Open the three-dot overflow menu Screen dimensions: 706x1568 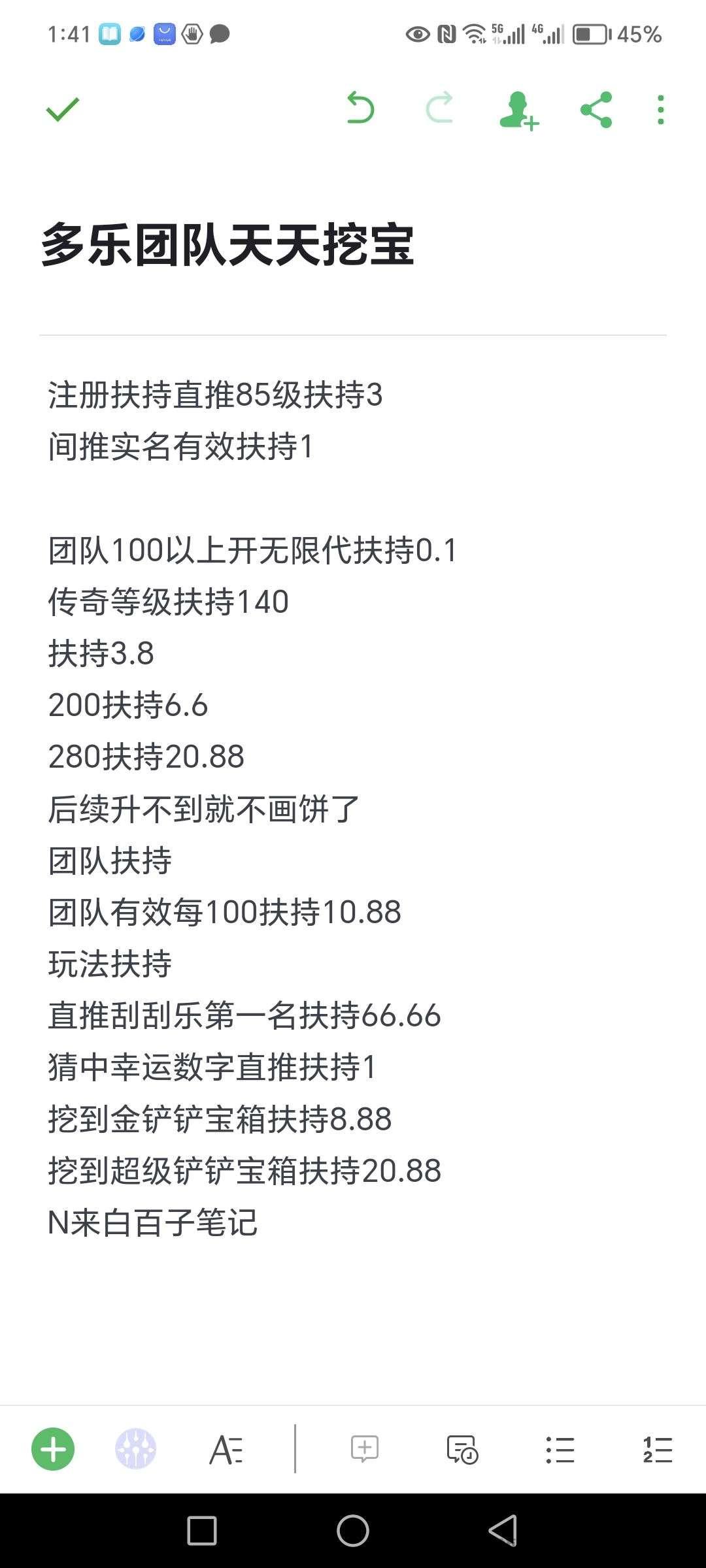pos(661,109)
